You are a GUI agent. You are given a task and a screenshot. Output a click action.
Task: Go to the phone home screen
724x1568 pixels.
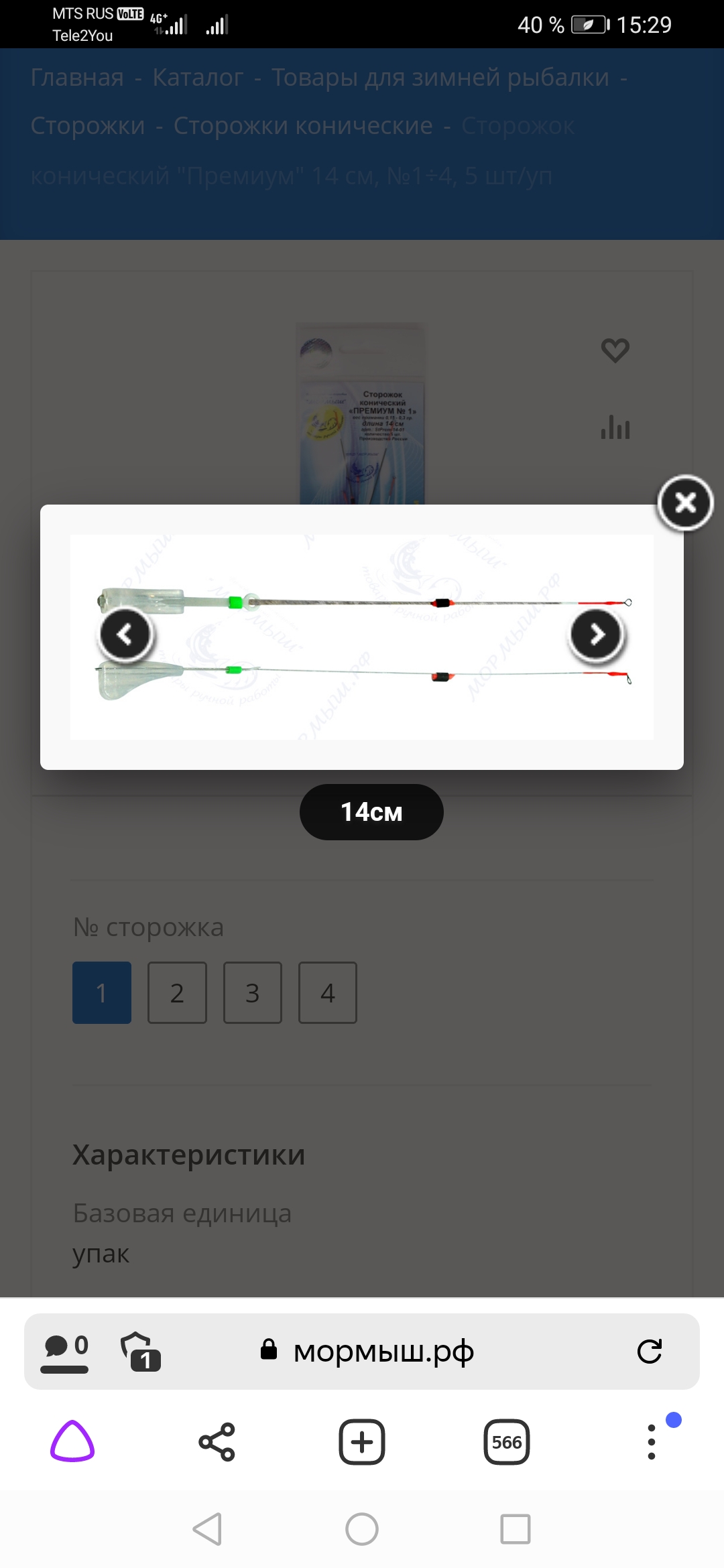pos(362,1529)
